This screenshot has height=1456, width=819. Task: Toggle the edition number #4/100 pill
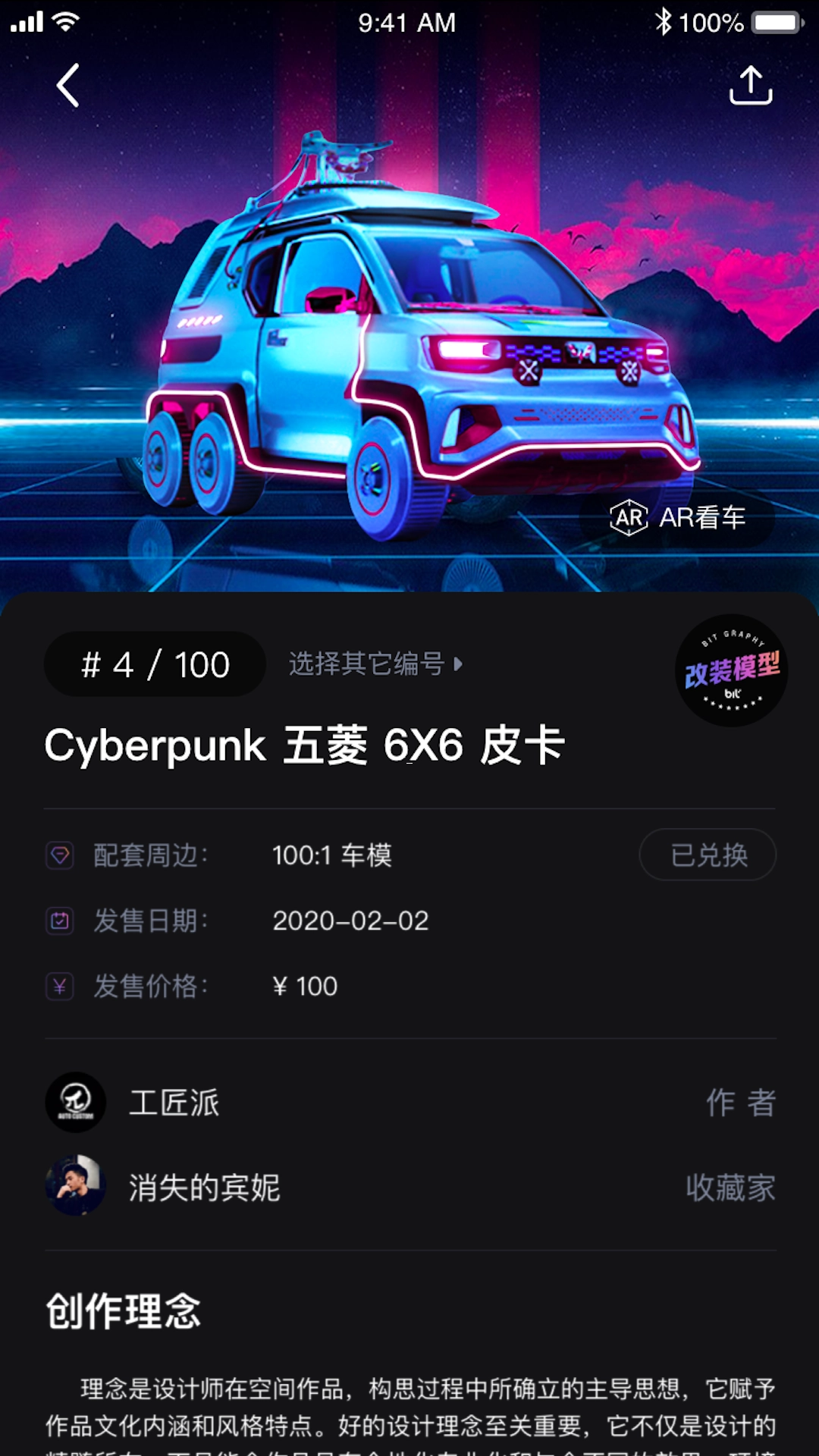click(154, 664)
